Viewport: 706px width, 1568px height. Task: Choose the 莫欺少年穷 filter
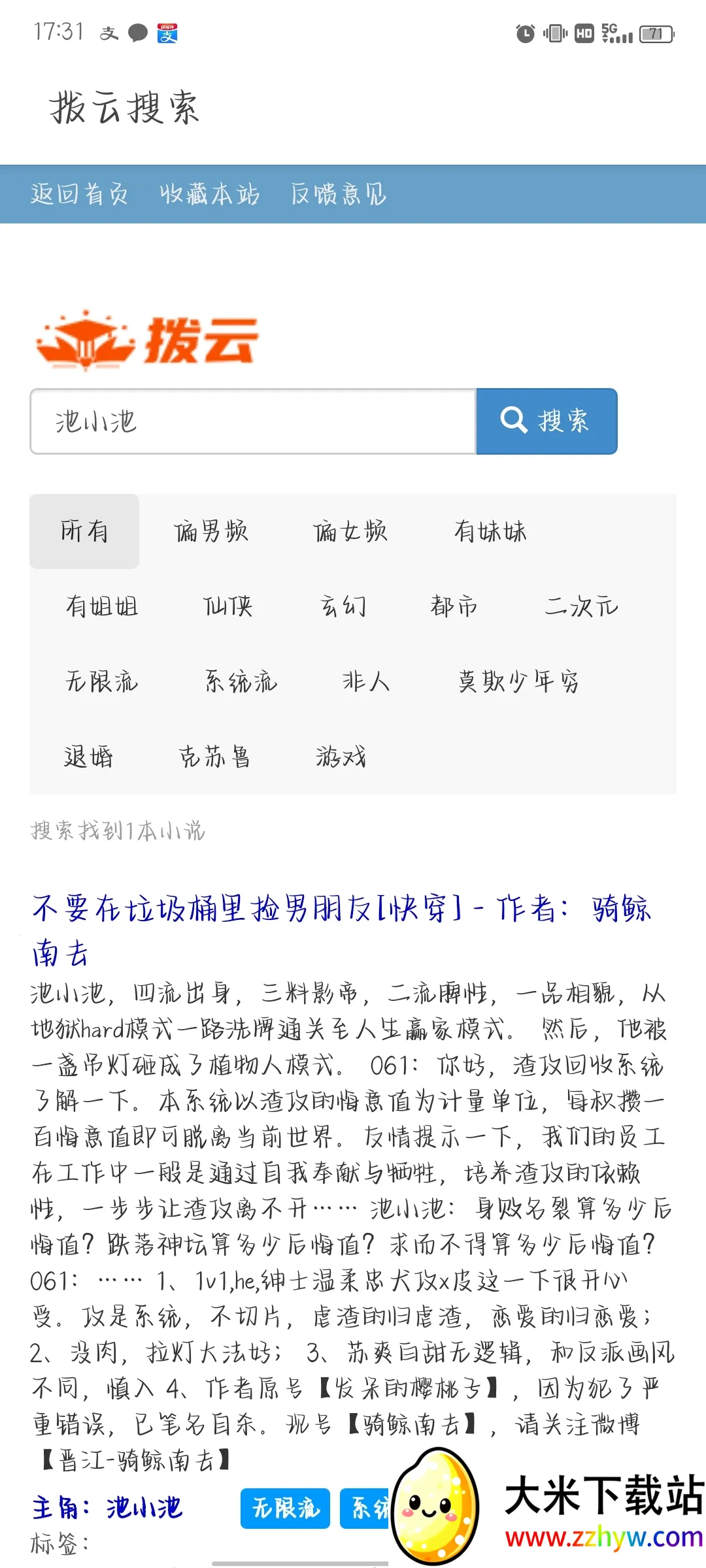[518, 681]
